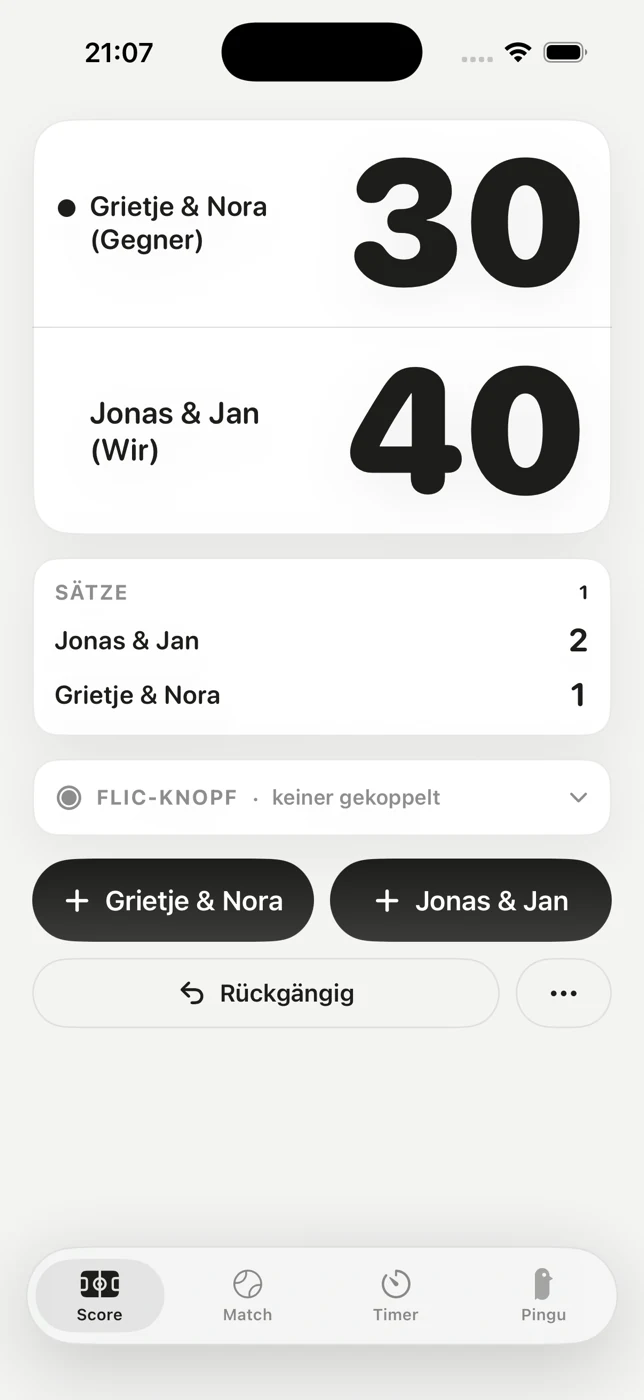Open the three-dot more options menu
Viewport: 644px width, 1400px height.
coord(564,993)
